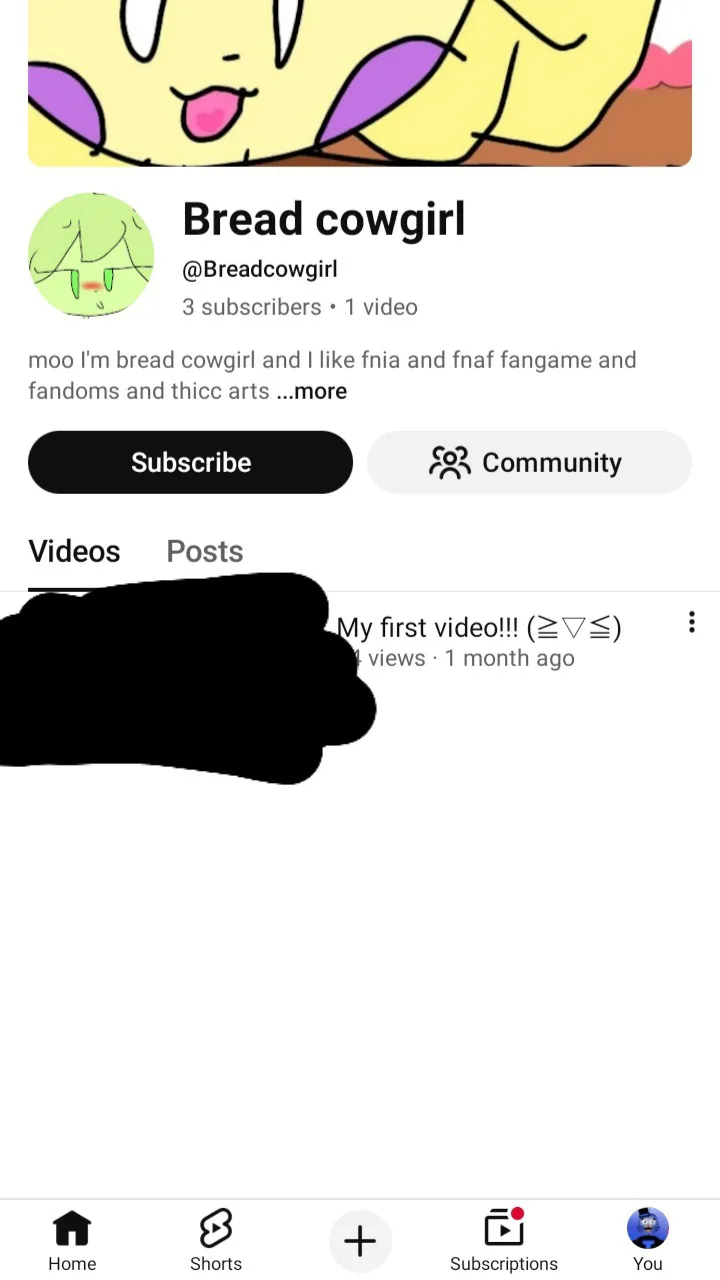View Bread cowgirl's channel avatar
This screenshot has width=720, height=1280.
tap(91, 256)
